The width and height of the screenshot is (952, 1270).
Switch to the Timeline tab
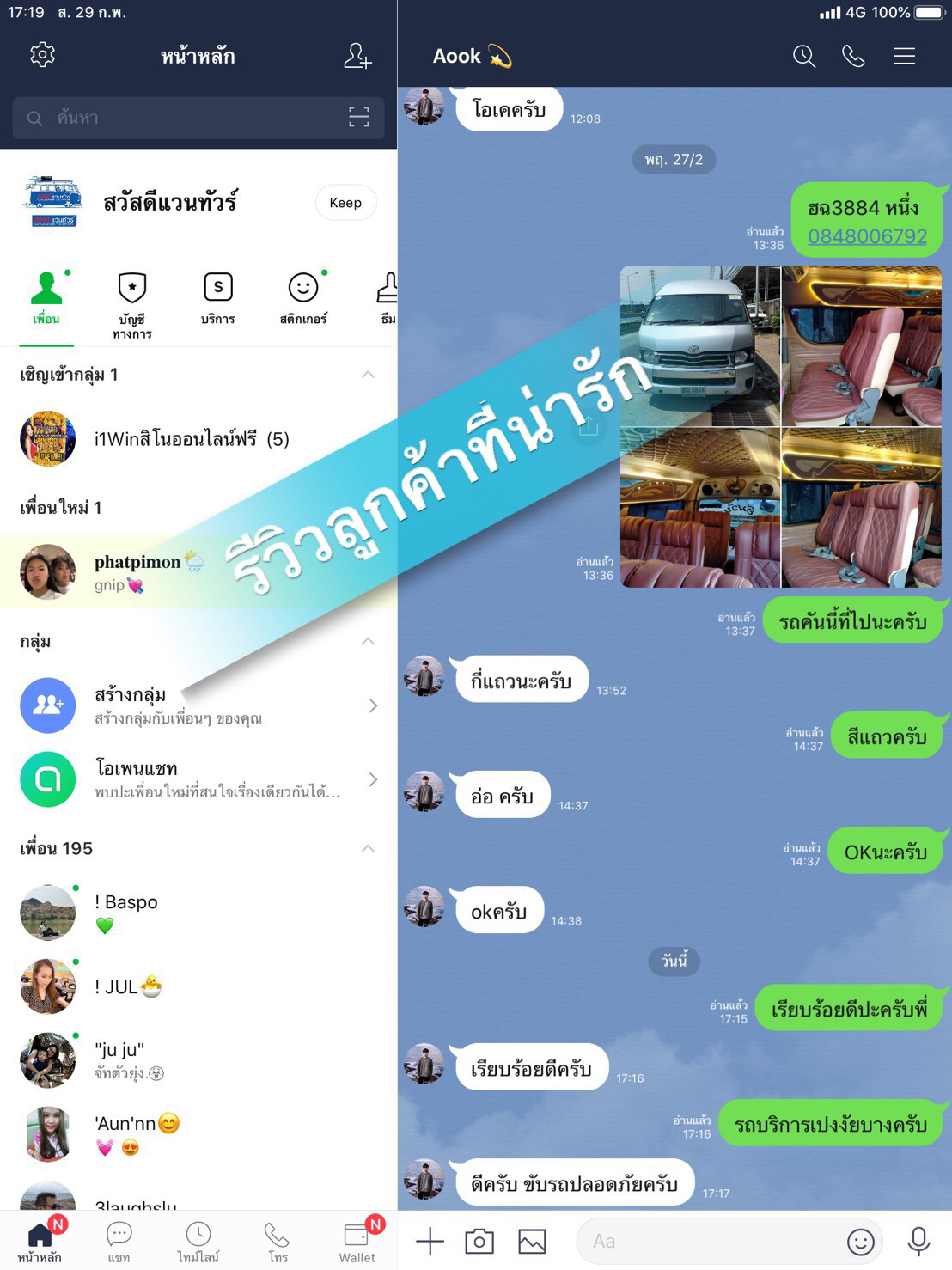(198, 1242)
